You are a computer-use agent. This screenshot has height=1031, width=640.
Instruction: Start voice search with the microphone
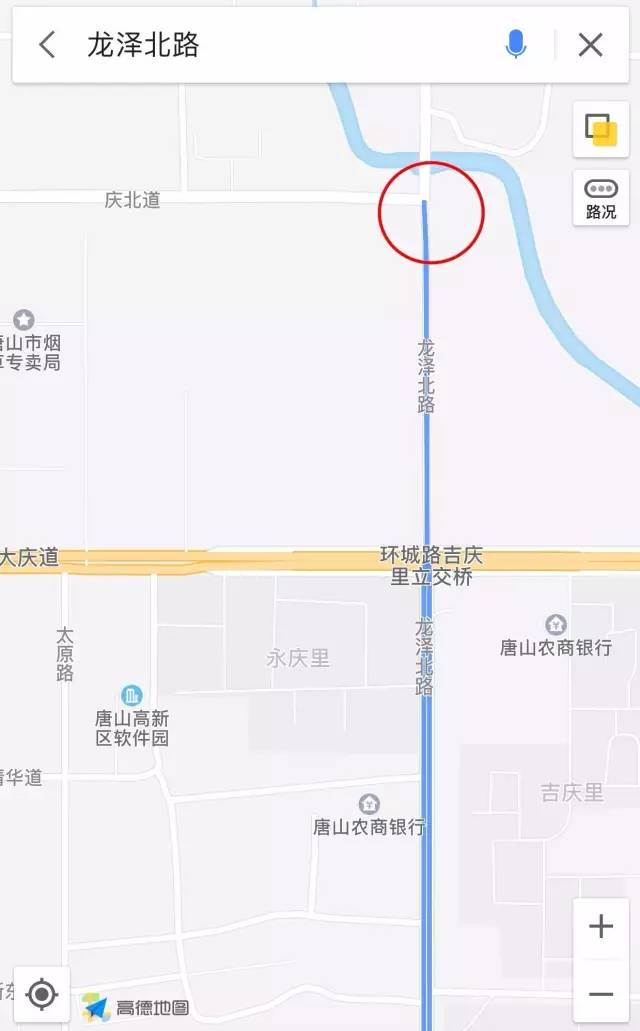pos(516,44)
